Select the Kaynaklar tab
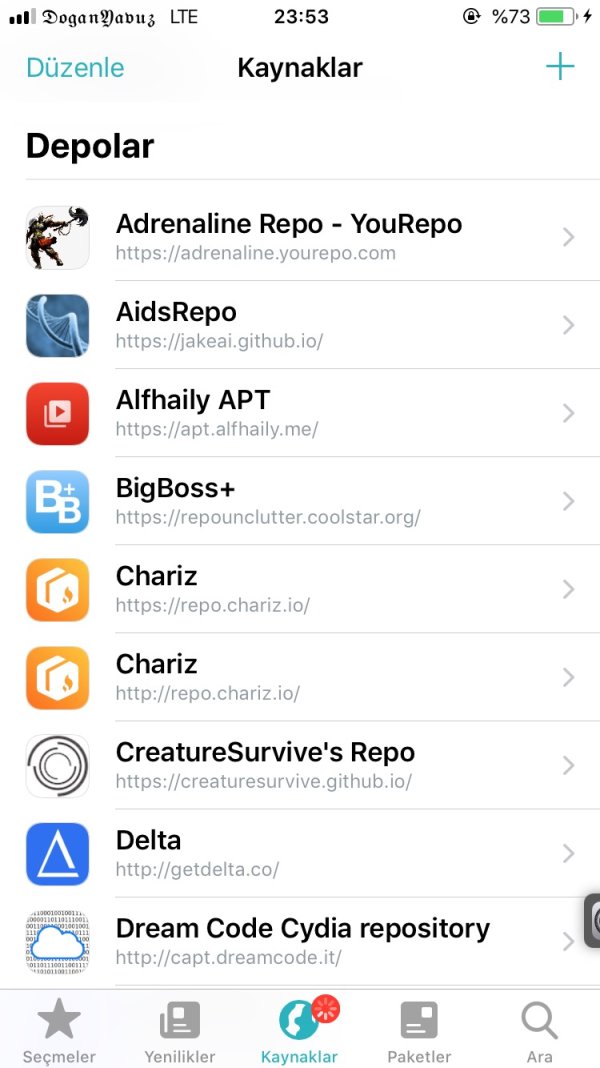 (299, 1031)
